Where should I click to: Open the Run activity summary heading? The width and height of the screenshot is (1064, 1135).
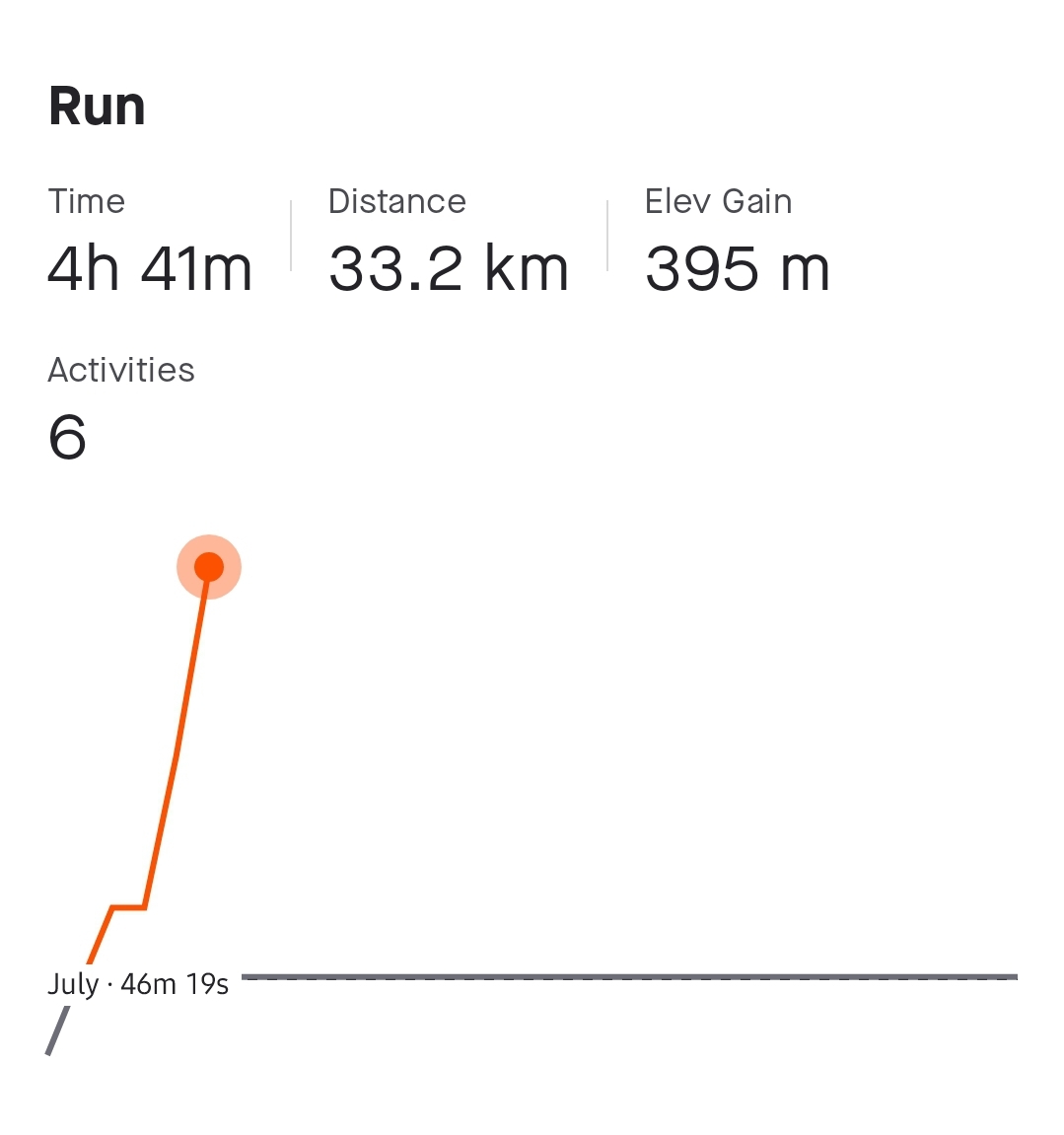[x=96, y=106]
